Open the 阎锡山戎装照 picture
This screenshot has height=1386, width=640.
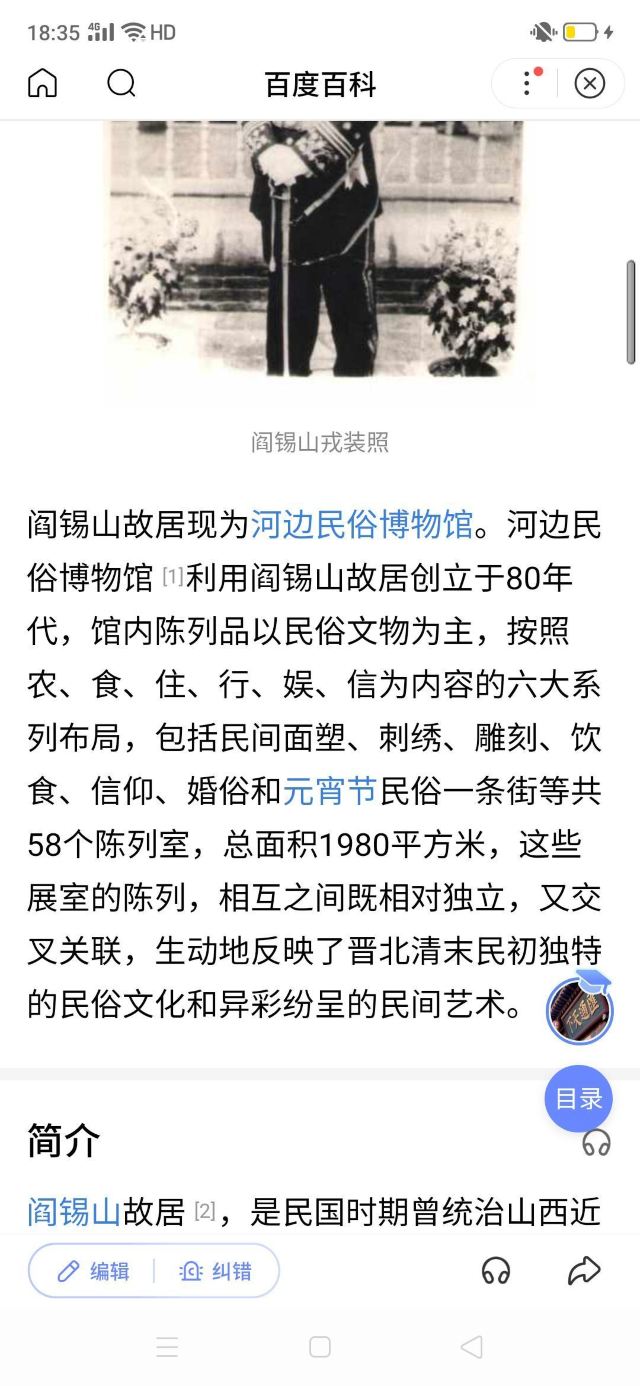tap(320, 250)
